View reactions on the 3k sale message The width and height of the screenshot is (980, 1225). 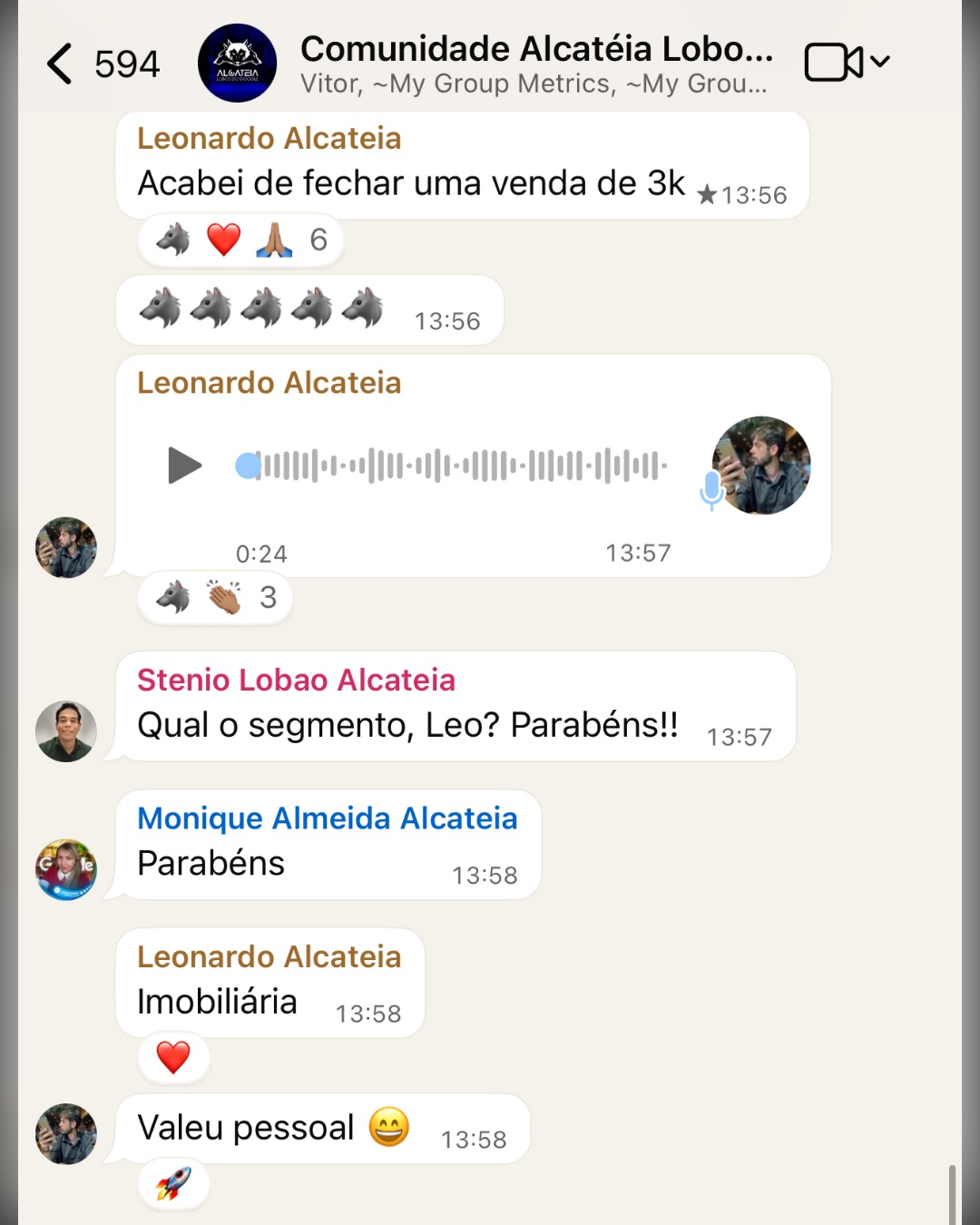point(241,240)
